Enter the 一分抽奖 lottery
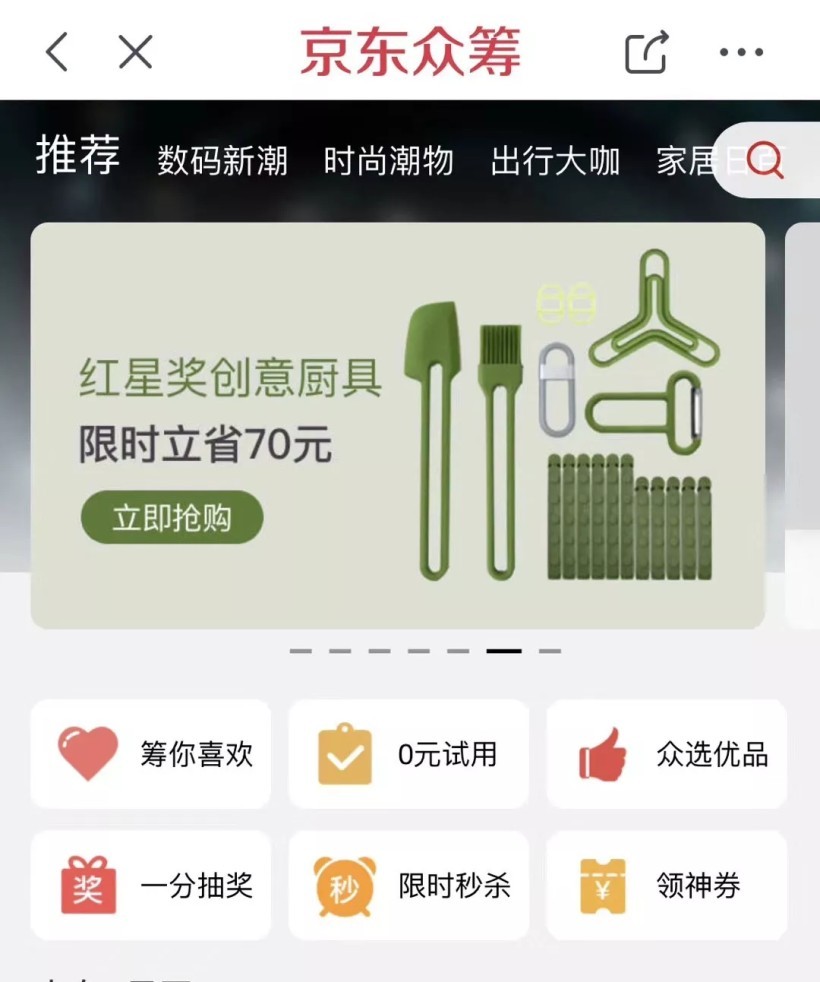 [x=151, y=885]
